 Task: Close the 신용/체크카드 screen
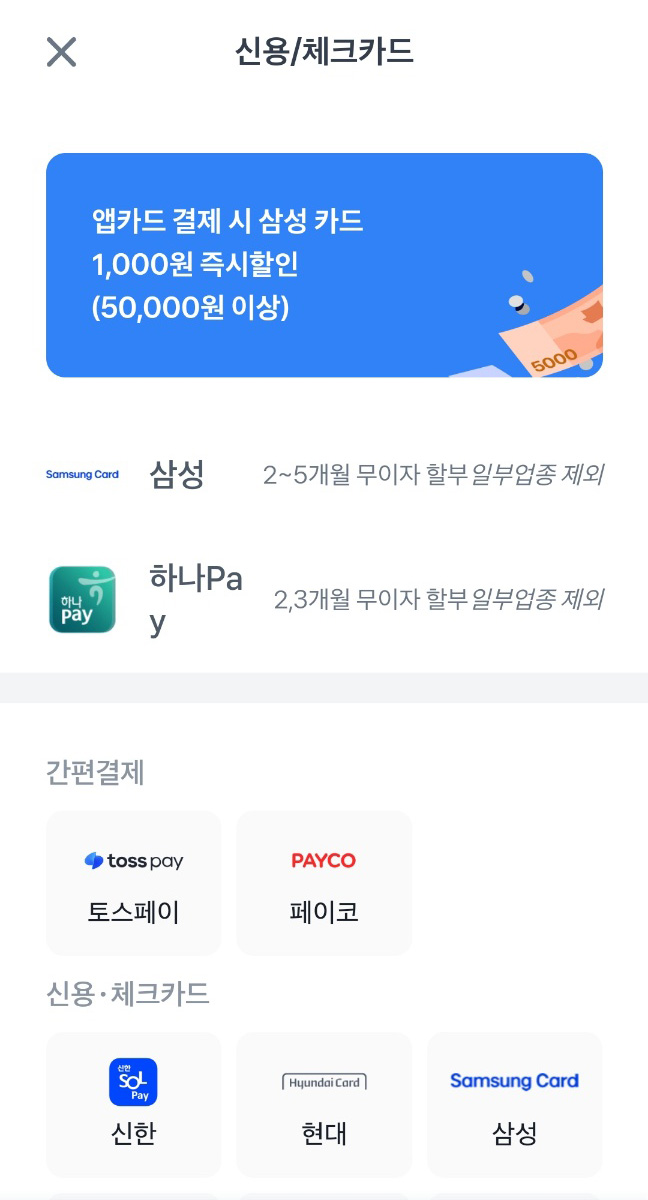[62, 52]
